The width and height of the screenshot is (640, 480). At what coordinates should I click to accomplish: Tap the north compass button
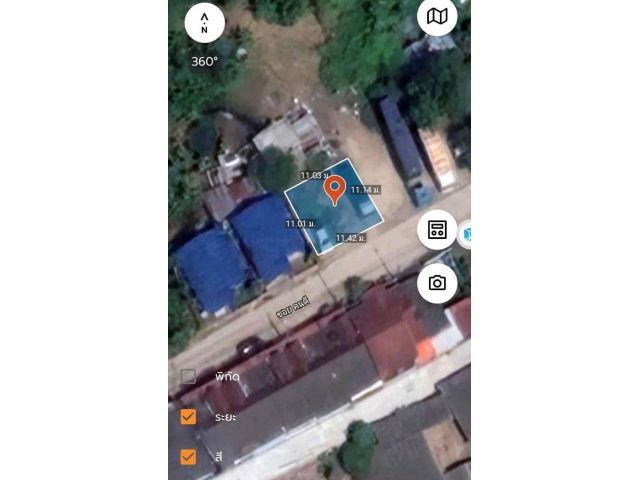(204, 22)
